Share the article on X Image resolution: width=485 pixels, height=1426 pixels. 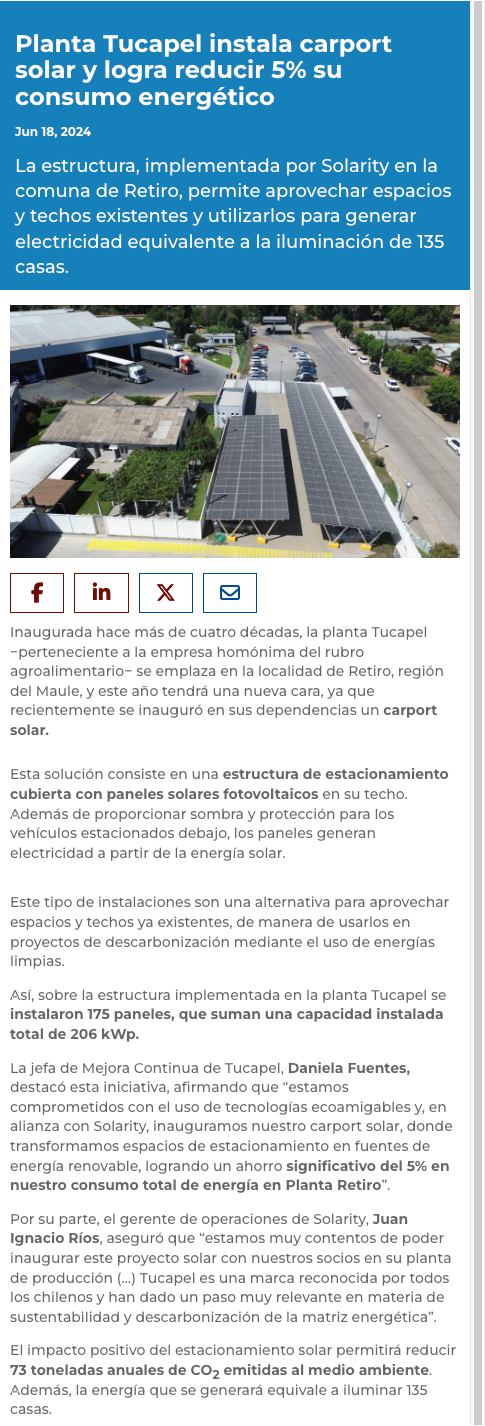tap(166, 592)
